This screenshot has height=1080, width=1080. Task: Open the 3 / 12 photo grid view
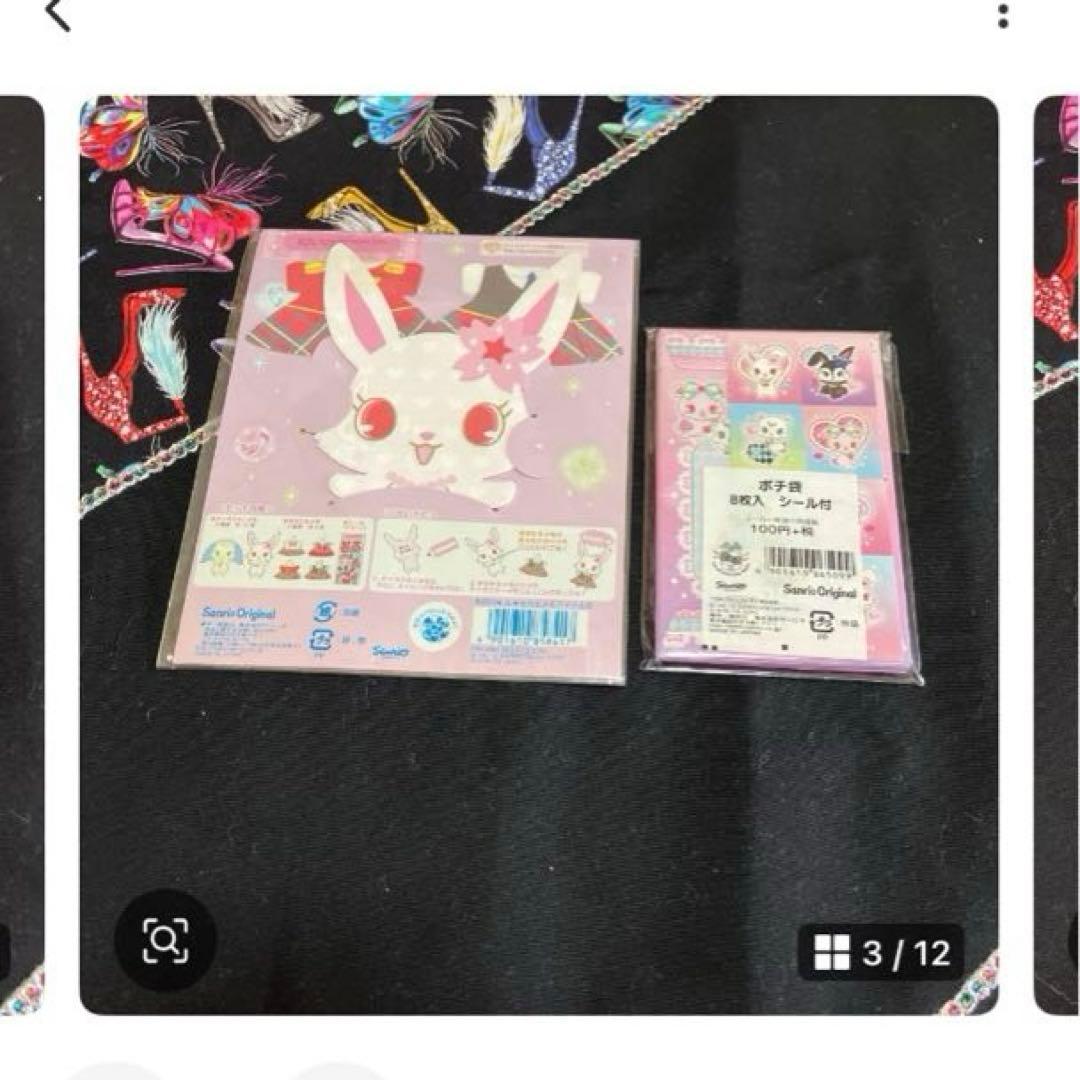(881, 952)
